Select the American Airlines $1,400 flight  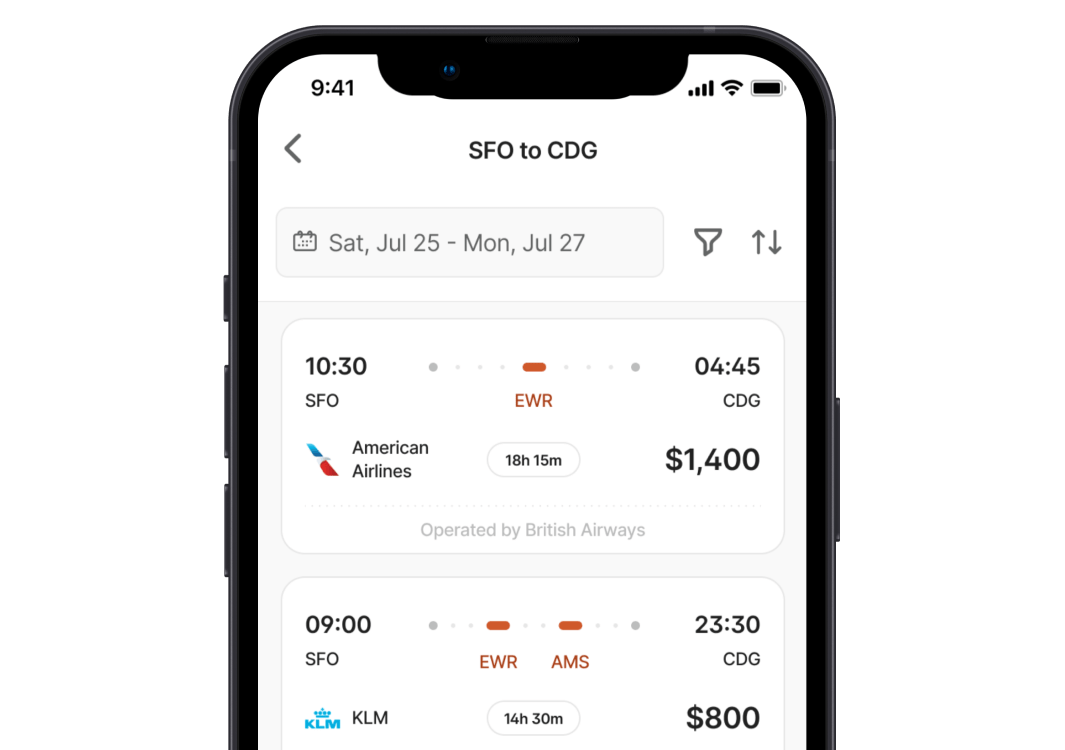point(532,436)
